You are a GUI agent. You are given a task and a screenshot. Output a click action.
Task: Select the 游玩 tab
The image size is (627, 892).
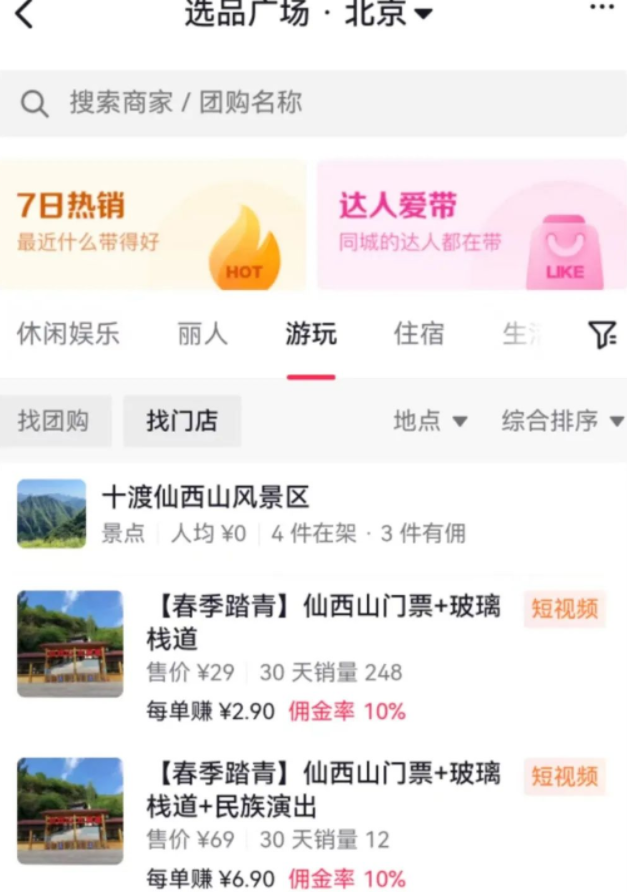(x=311, y=334)
